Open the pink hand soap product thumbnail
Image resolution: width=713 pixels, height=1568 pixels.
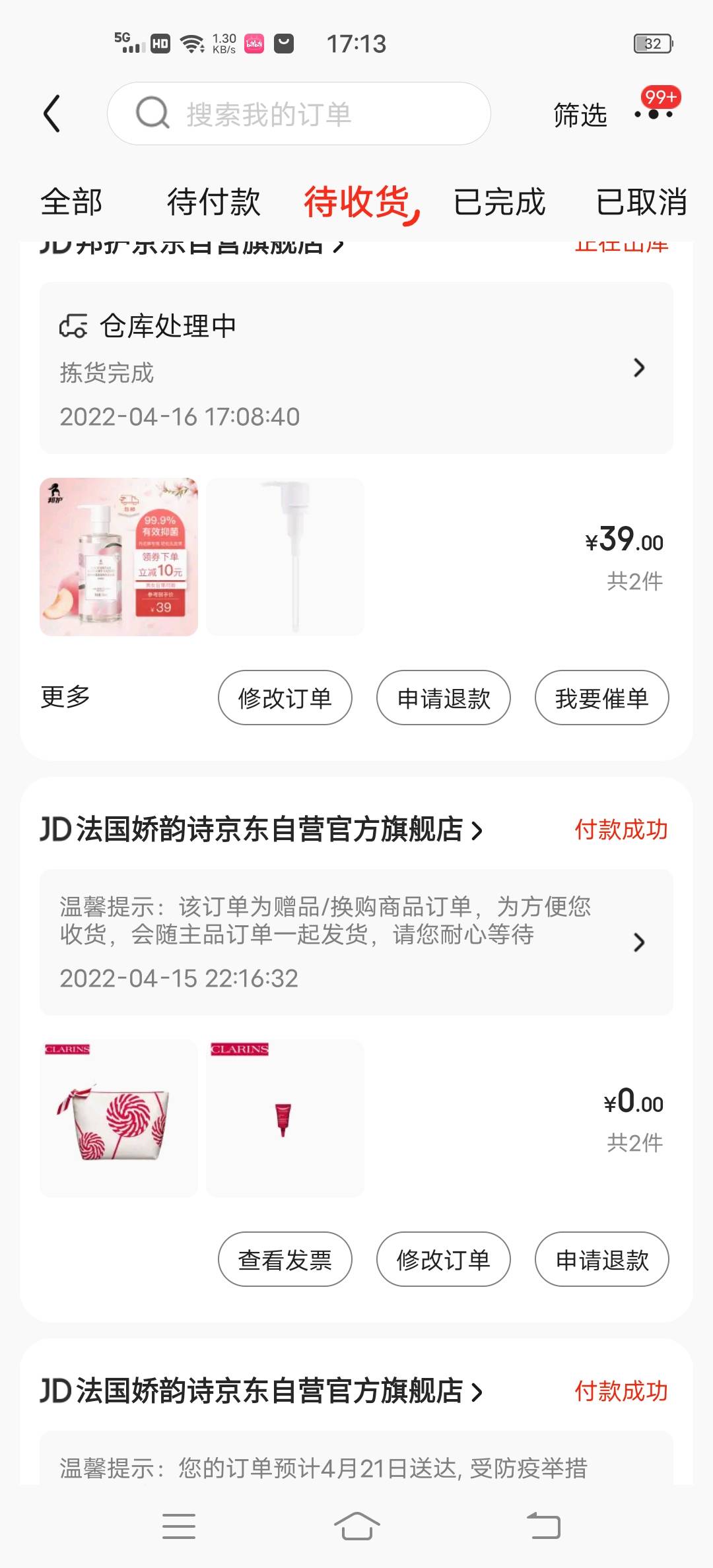118,557
